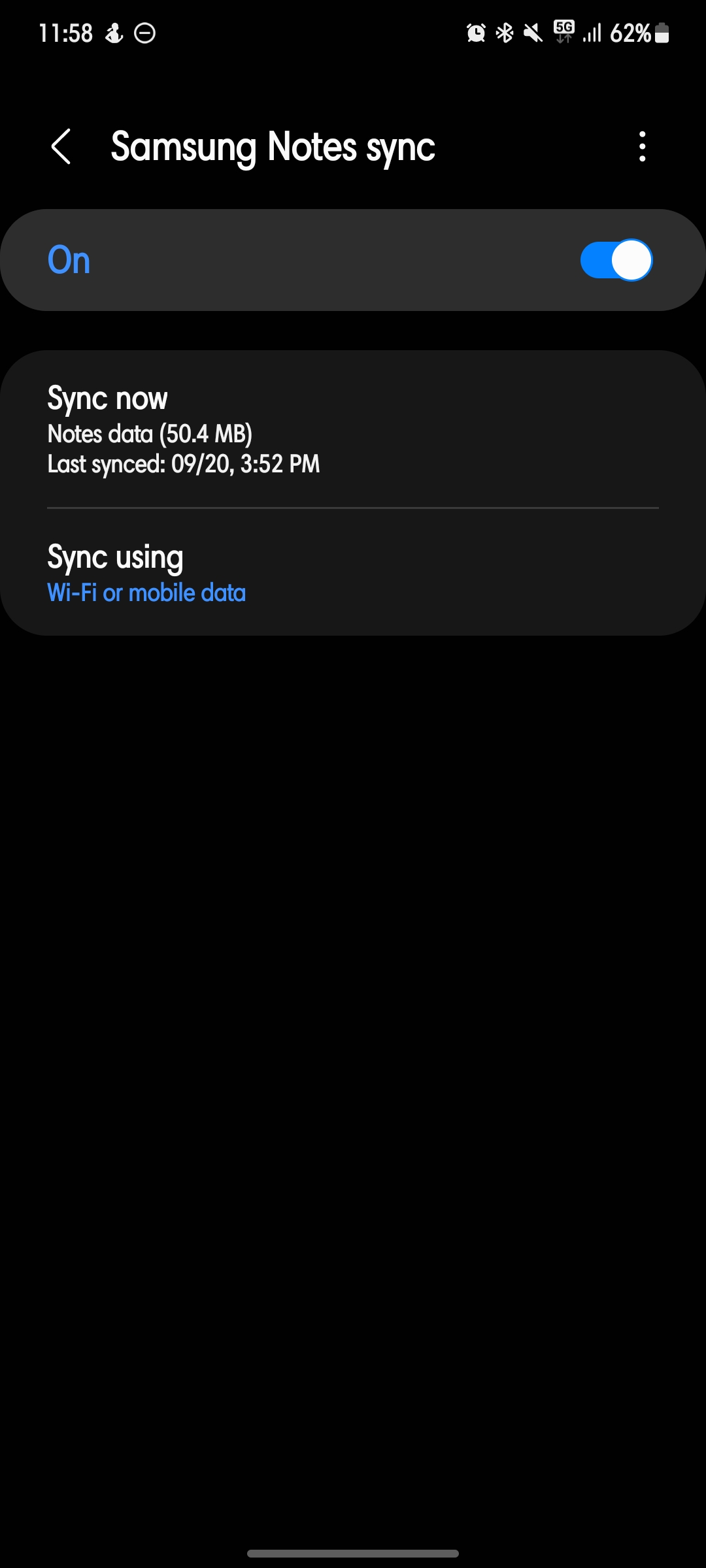Open the more options menu
The width and height of the screenshot is (706, 1568).
(643, 146)
